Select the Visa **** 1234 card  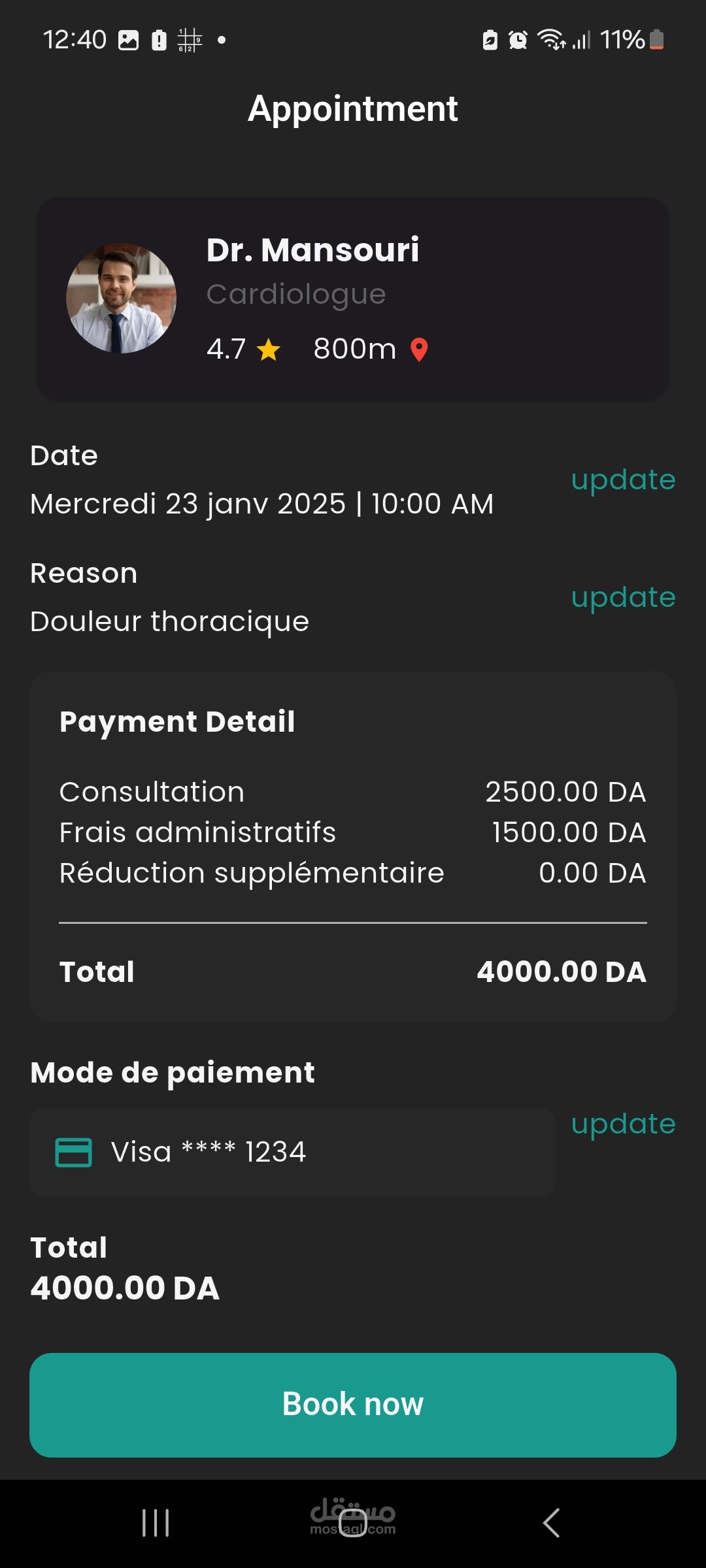click(293, 1152)
